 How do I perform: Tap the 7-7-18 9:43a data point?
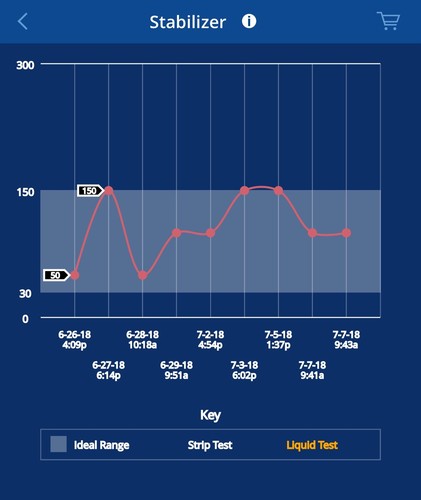point(346,233)
